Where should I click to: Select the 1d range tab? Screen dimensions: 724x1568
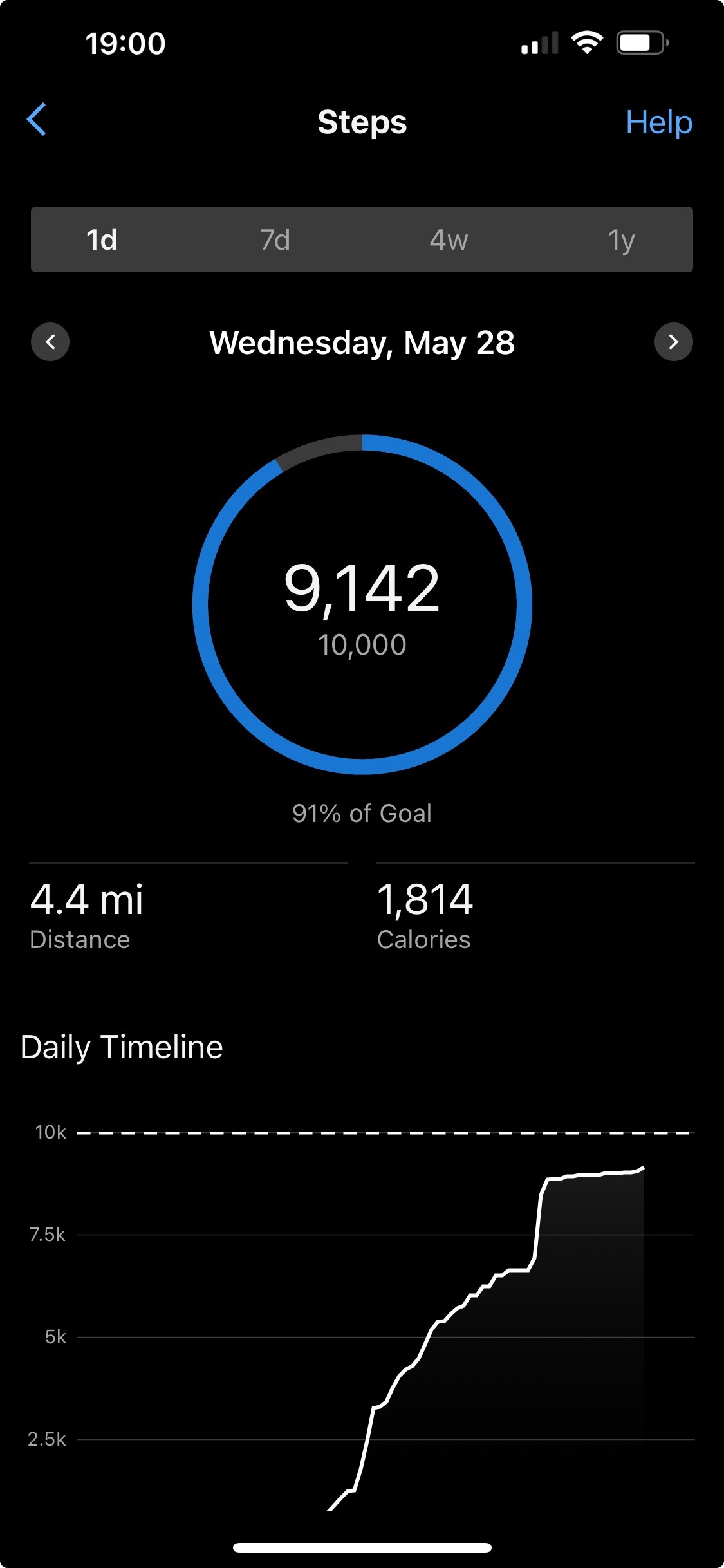click(x=102, y=239)
